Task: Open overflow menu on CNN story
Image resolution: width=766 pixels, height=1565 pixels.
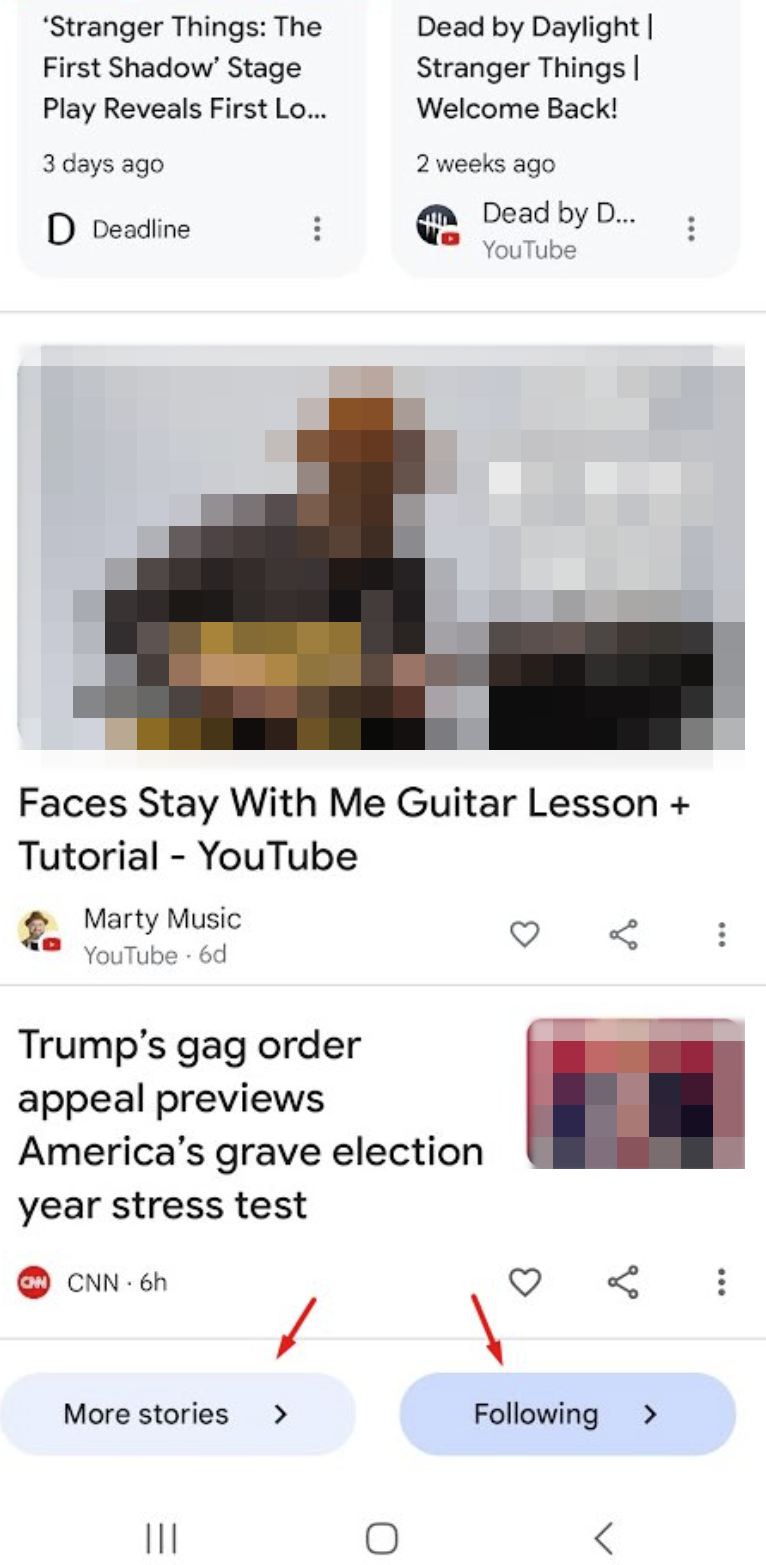Action: pos(721,1281)
